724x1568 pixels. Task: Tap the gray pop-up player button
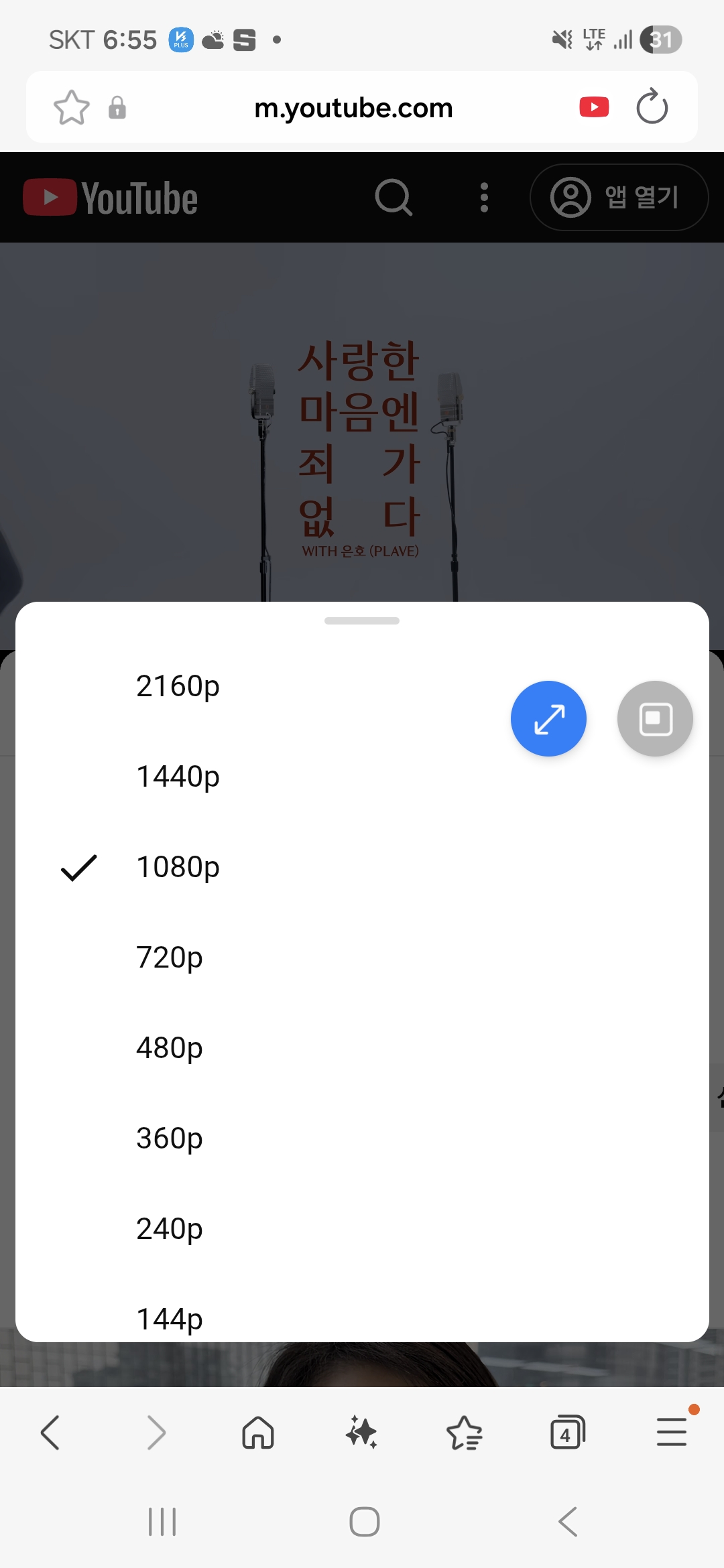(655, 719)
